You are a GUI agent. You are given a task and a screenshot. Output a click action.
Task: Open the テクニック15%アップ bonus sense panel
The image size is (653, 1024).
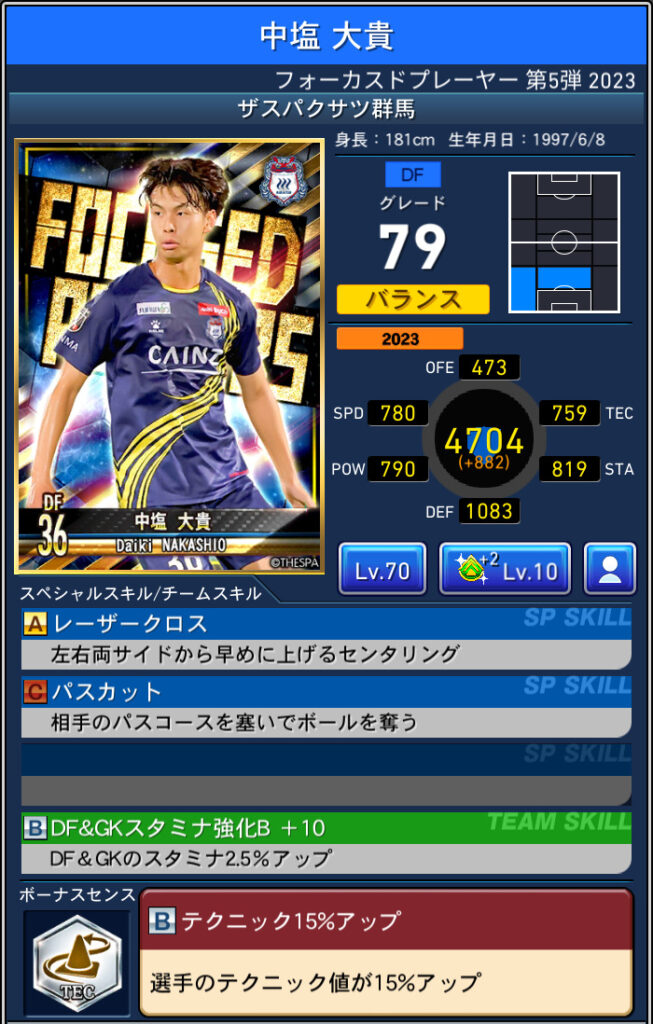pyautogui.click(x=385, y=951)
